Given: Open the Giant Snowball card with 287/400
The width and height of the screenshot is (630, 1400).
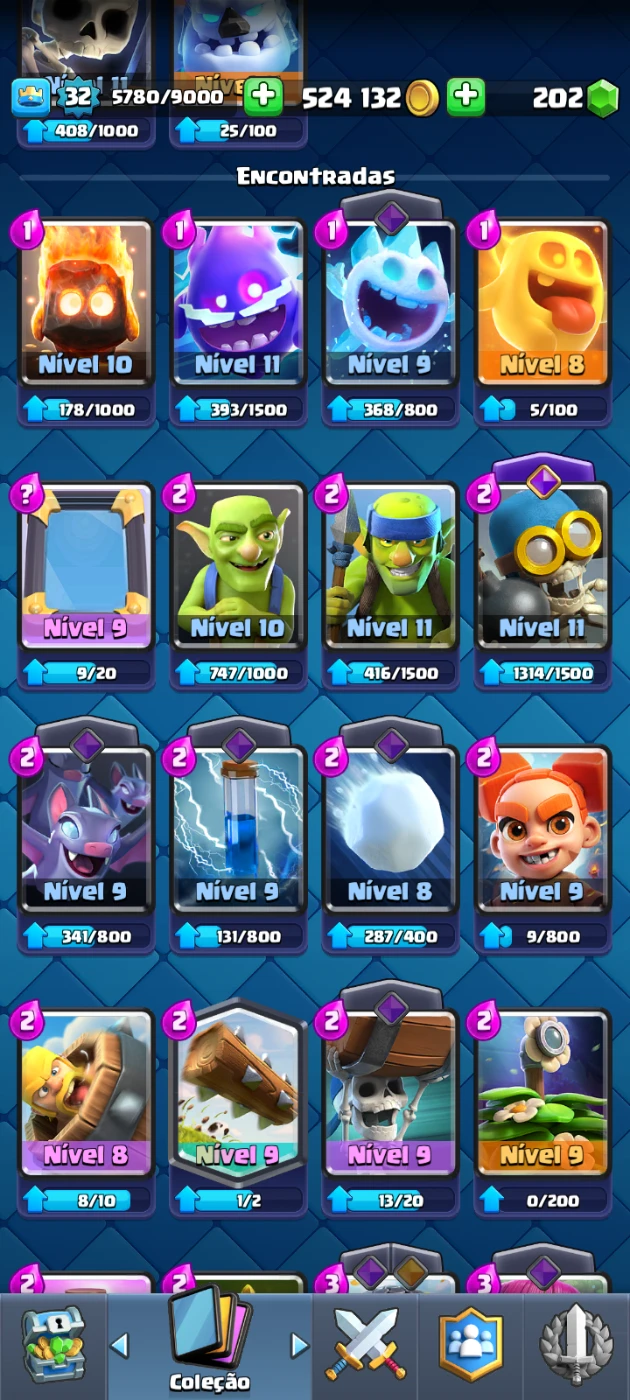Looking at the screenshot, I should (390, 830).
